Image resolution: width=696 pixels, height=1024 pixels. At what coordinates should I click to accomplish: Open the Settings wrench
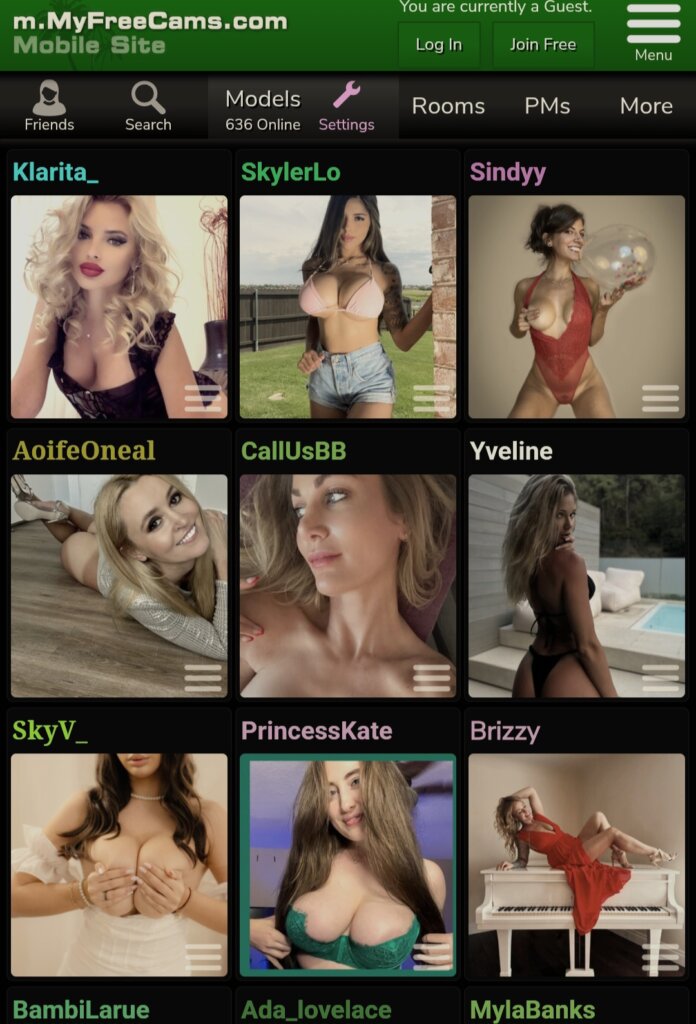(346, 108)
